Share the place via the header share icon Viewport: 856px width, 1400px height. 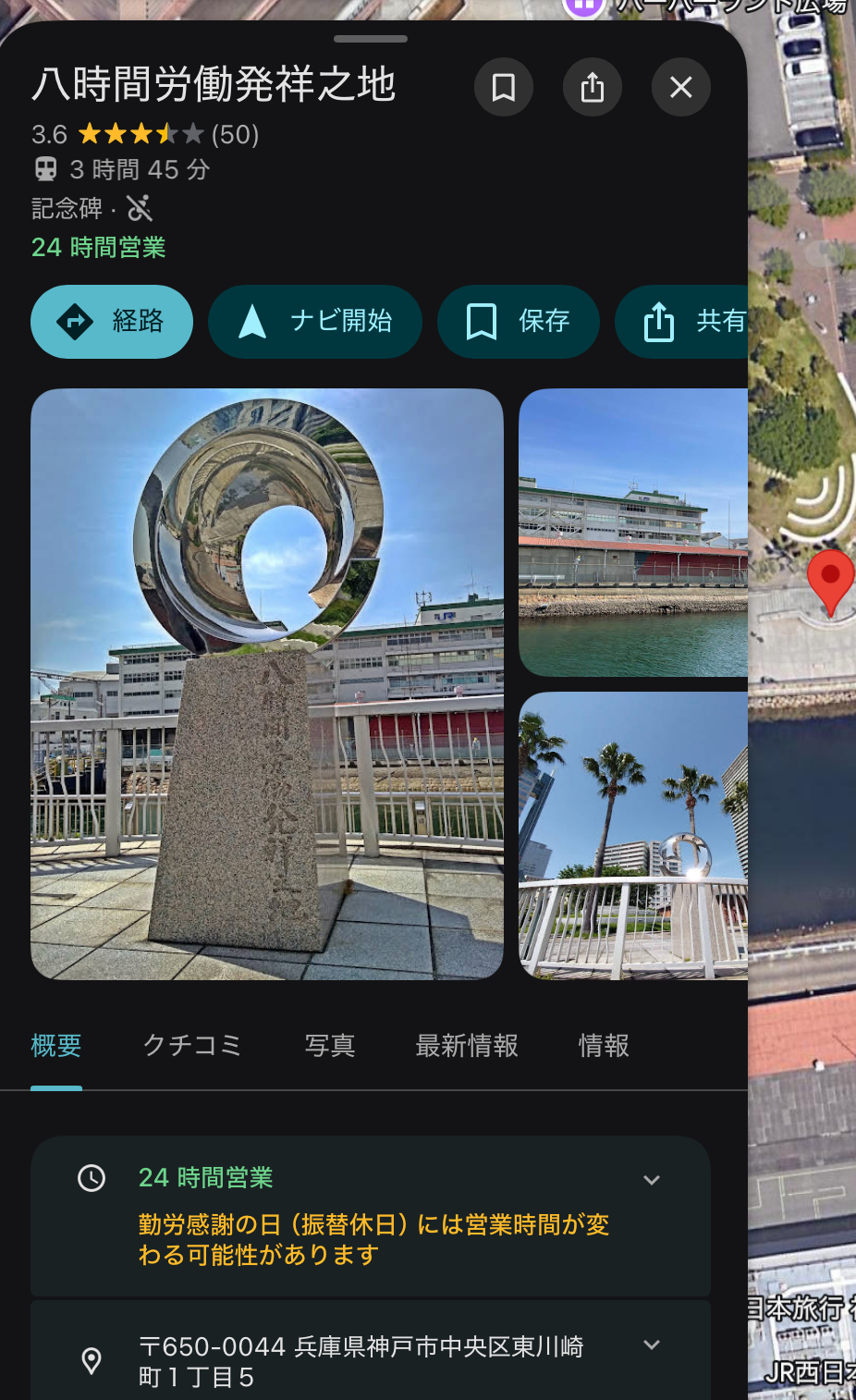(592, 88)
